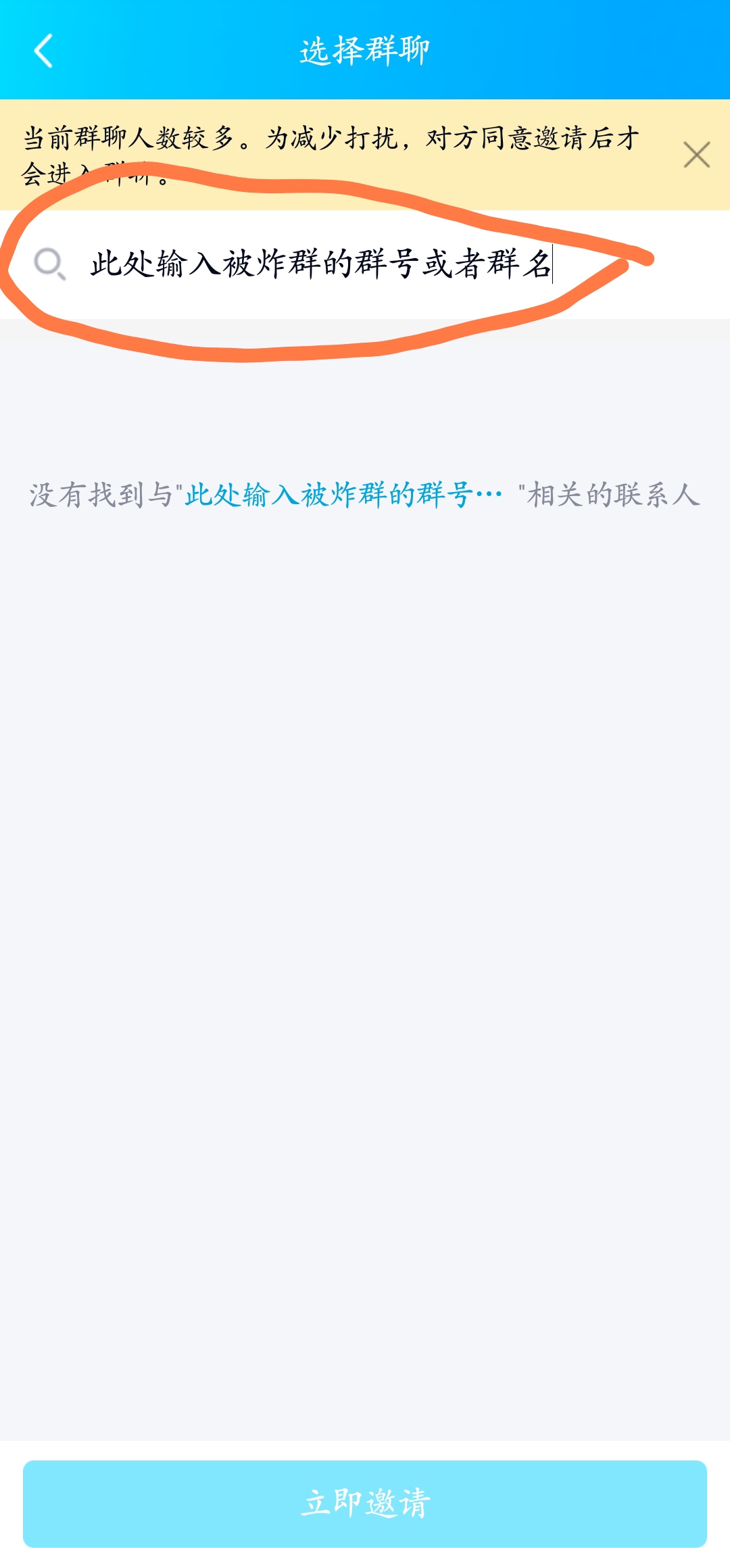Go back from 选择群聊 screen
730x1568 pixels.
pyautogui.click(x=43, y=51)
